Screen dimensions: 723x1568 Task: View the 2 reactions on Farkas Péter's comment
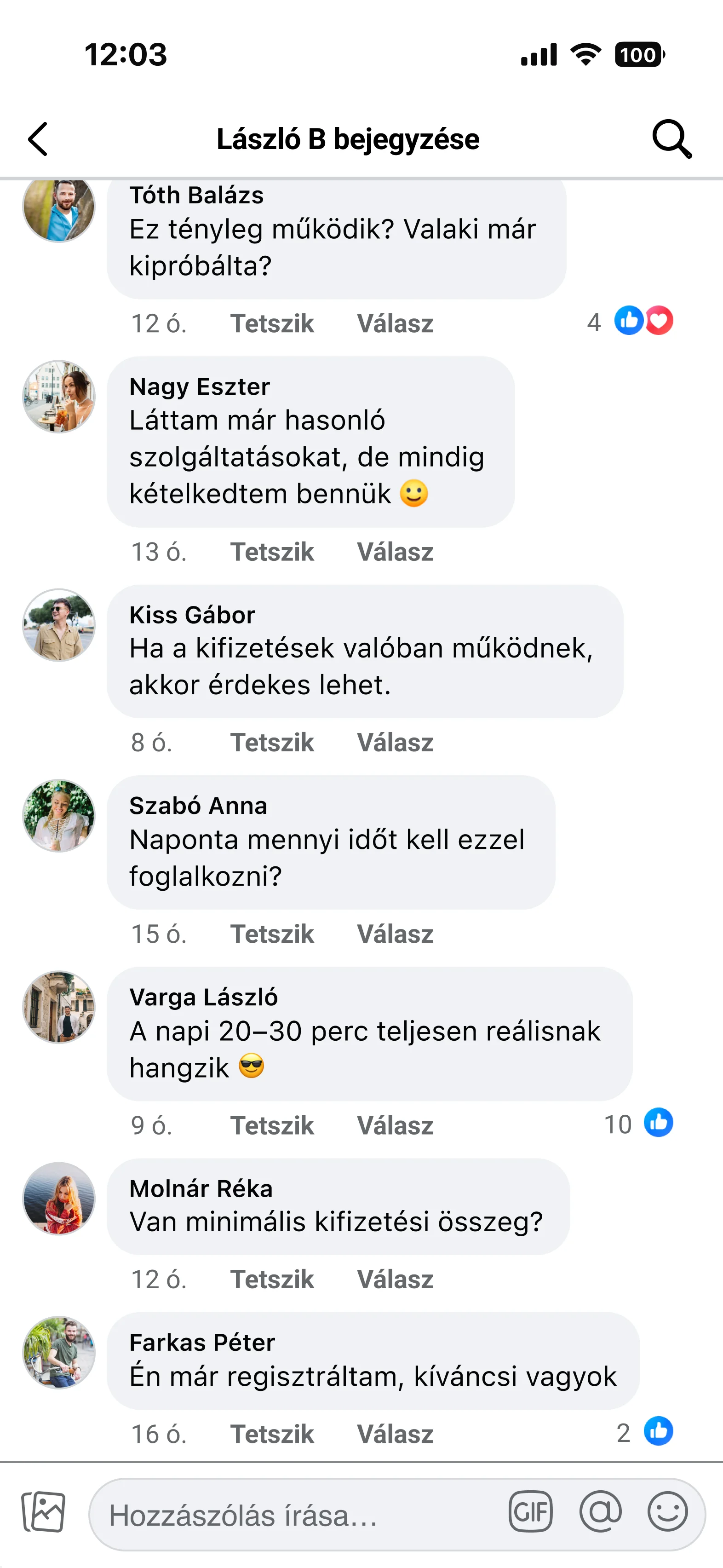pyautogui.click(x=622, y=1434)
